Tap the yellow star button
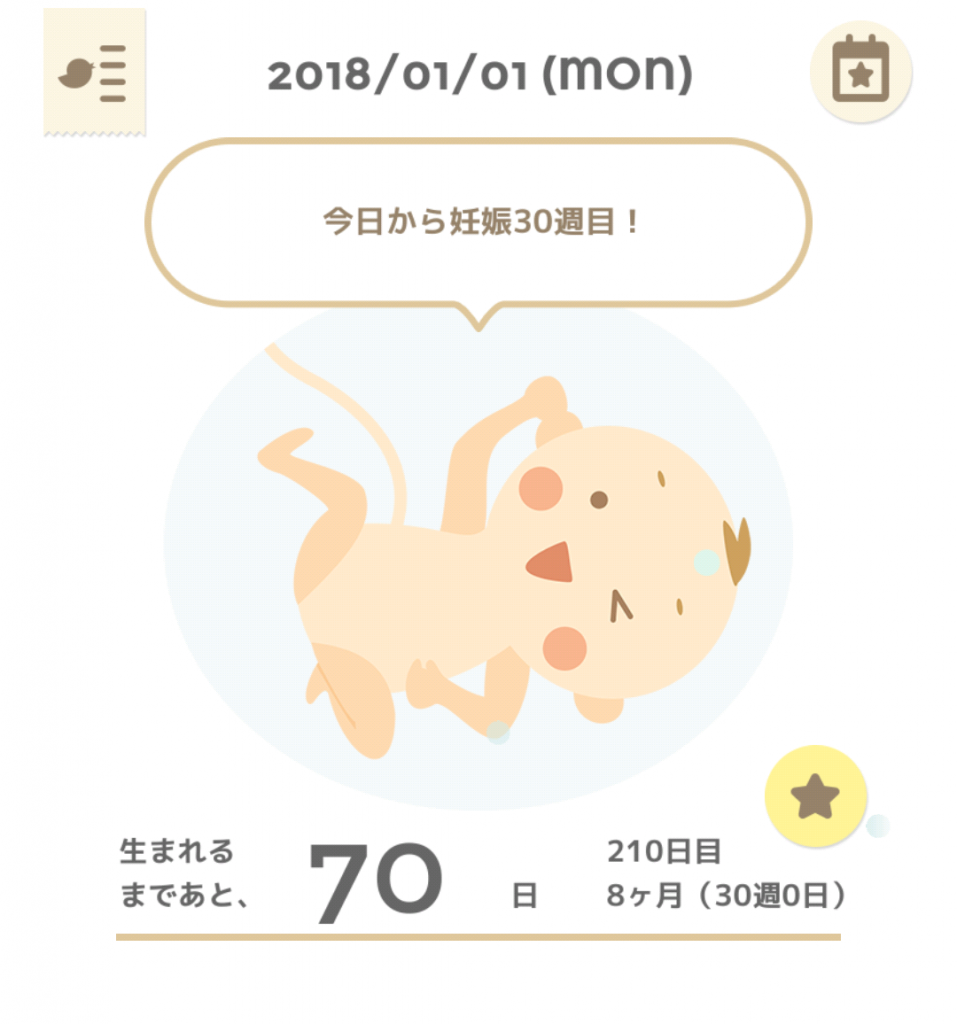Image resolution: width=957 pixels, height=1024 pixels. click(815, 796)
